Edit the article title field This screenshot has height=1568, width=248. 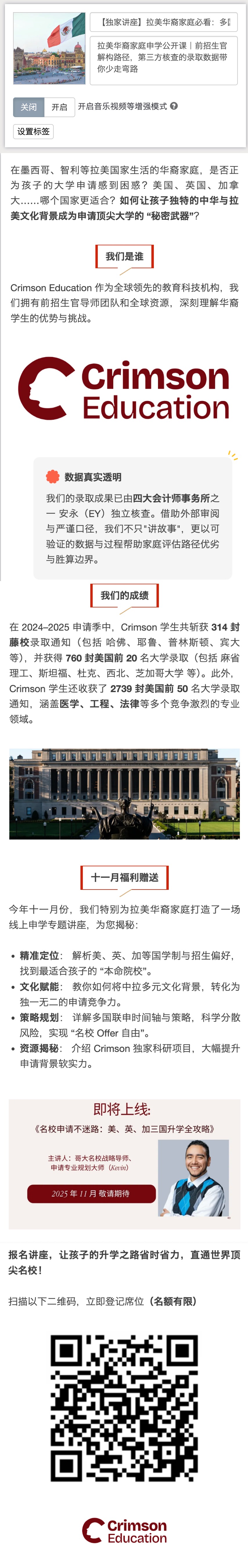pyautogui.click(x=163, y=23)
